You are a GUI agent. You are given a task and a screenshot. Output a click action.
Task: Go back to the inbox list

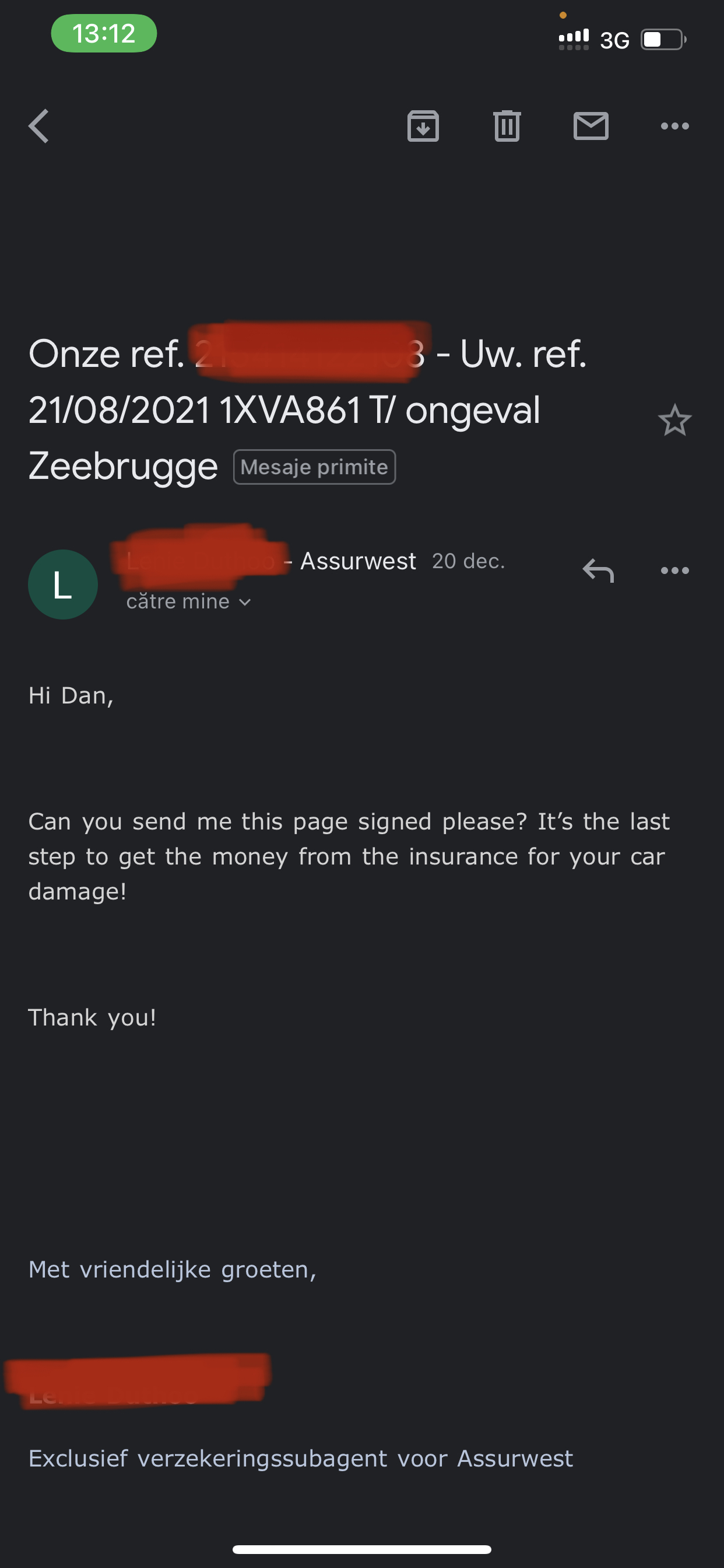pos(39,126)
